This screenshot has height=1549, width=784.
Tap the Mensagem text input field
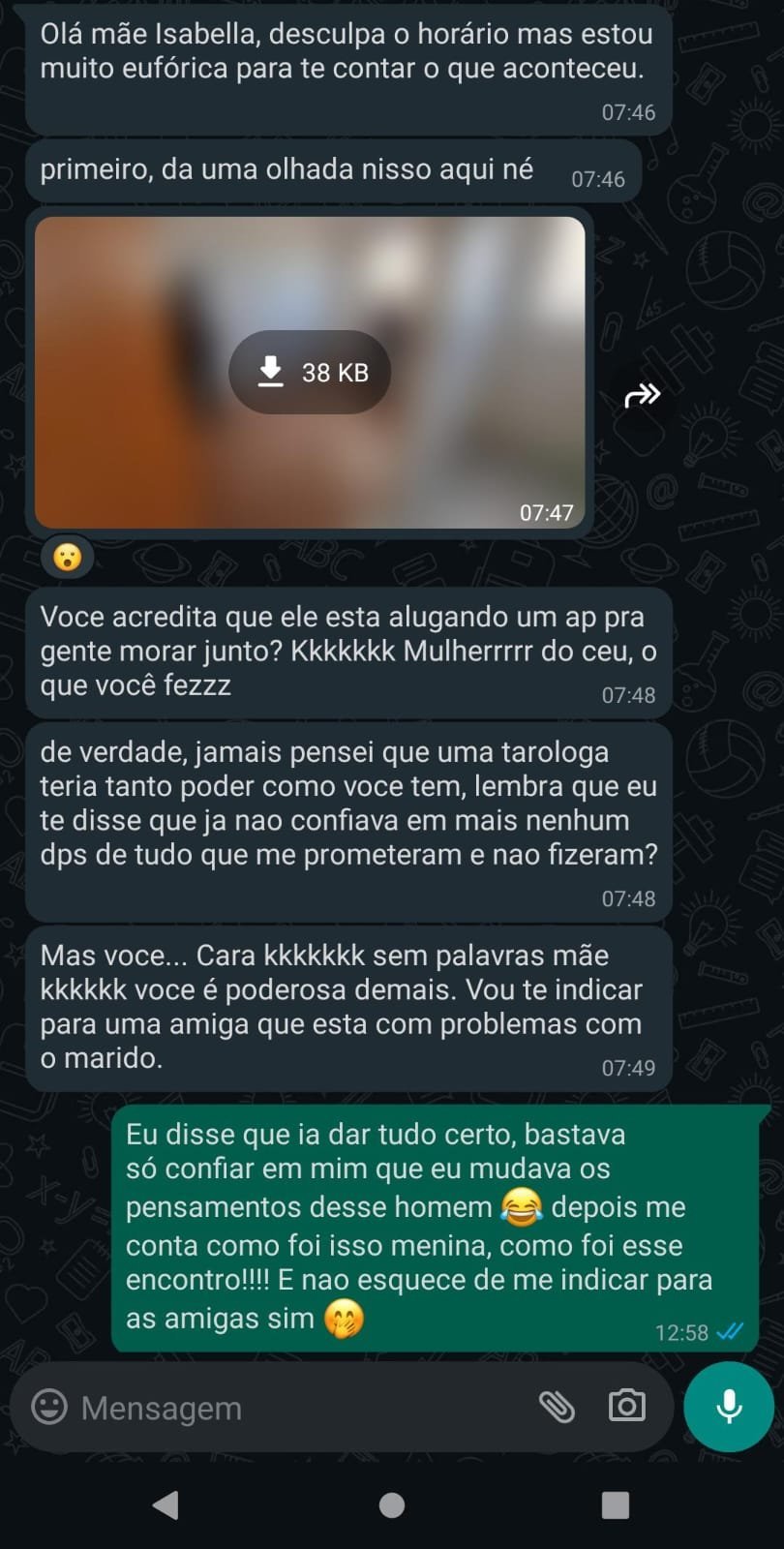point(242,1408)
